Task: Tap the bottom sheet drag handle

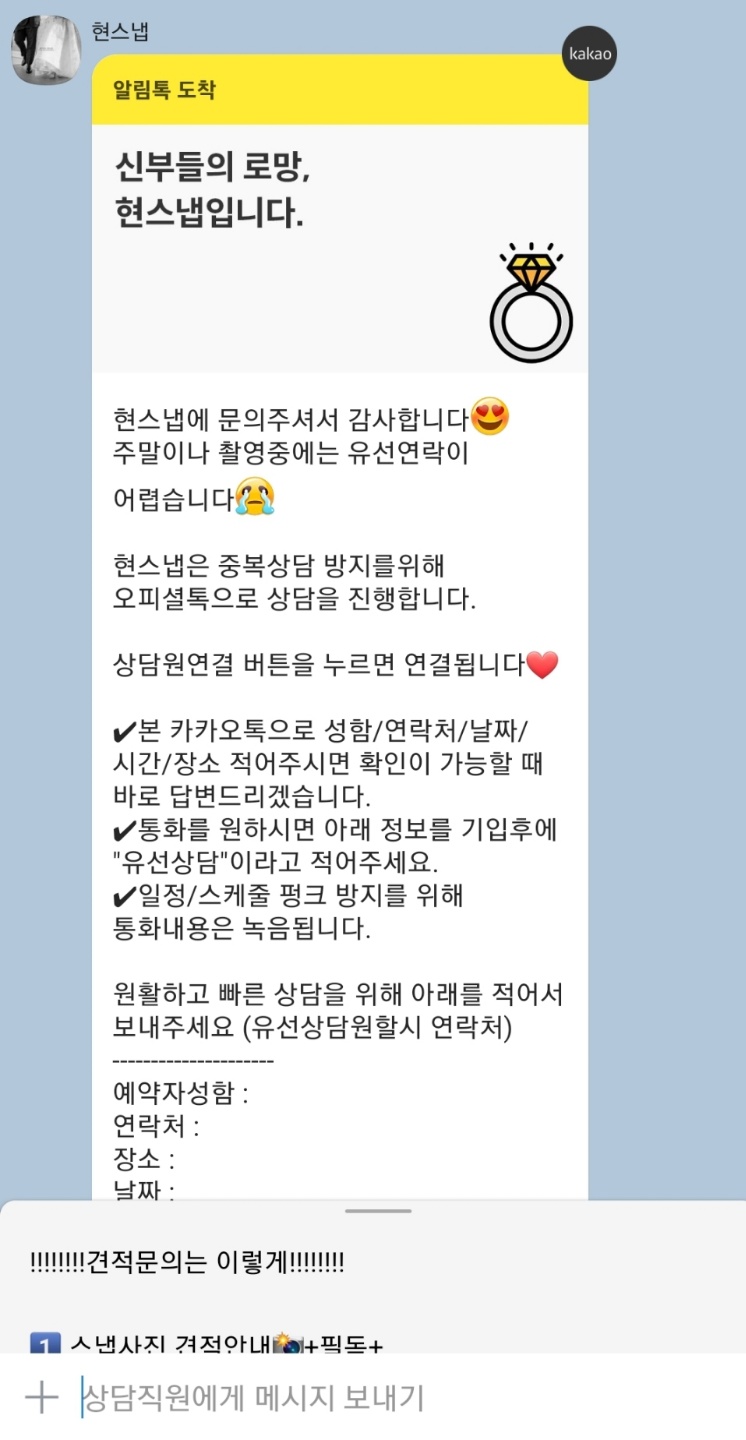Action: pyautogui.click(x=378, y=1211)
